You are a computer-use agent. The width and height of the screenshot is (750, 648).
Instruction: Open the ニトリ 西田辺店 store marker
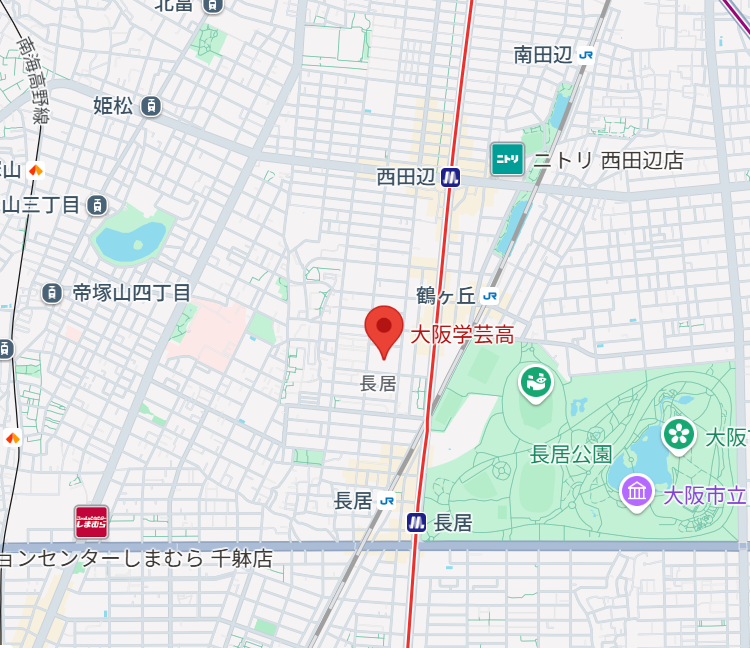[507, 159]
